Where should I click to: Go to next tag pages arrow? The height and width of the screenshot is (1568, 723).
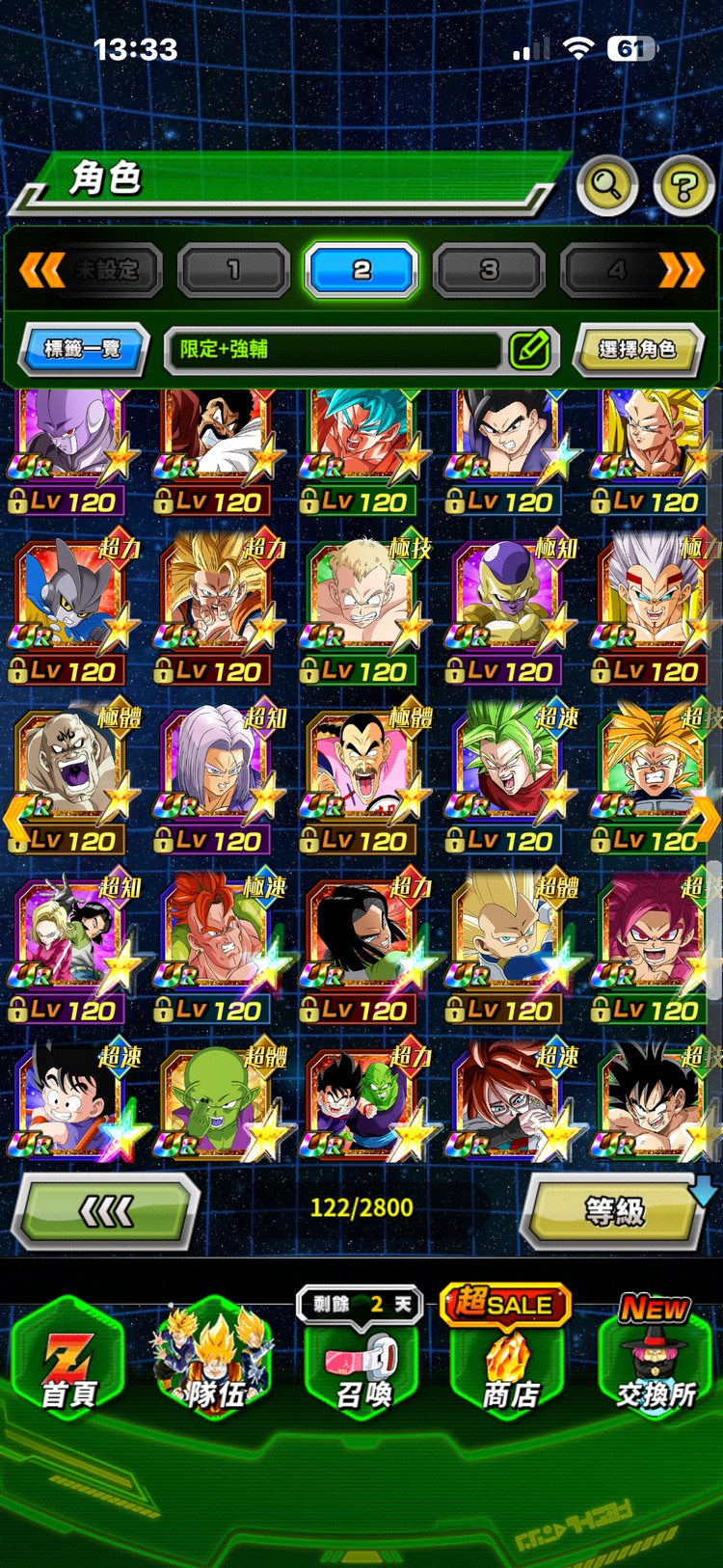[x=683, y=270]
